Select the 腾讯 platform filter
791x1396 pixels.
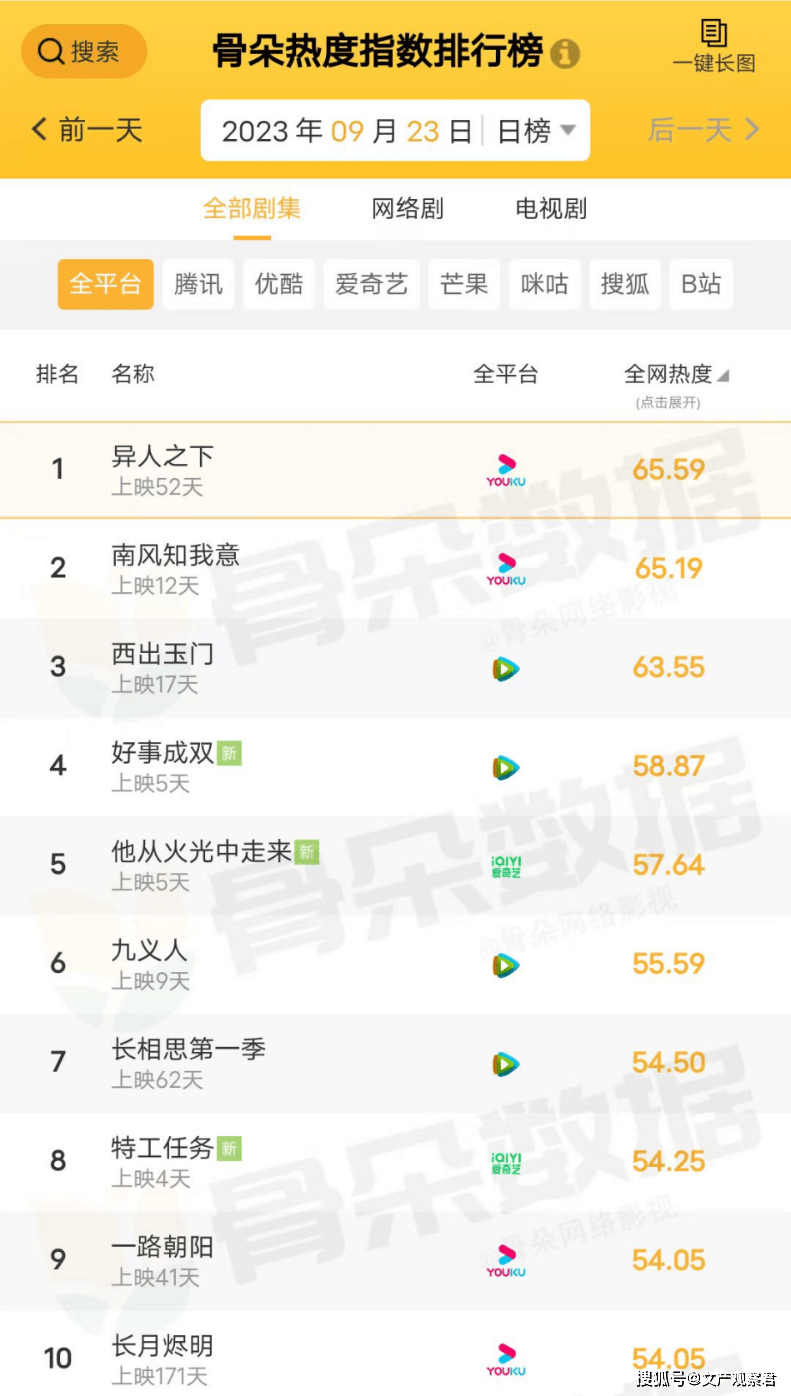(x=198, y=284)
